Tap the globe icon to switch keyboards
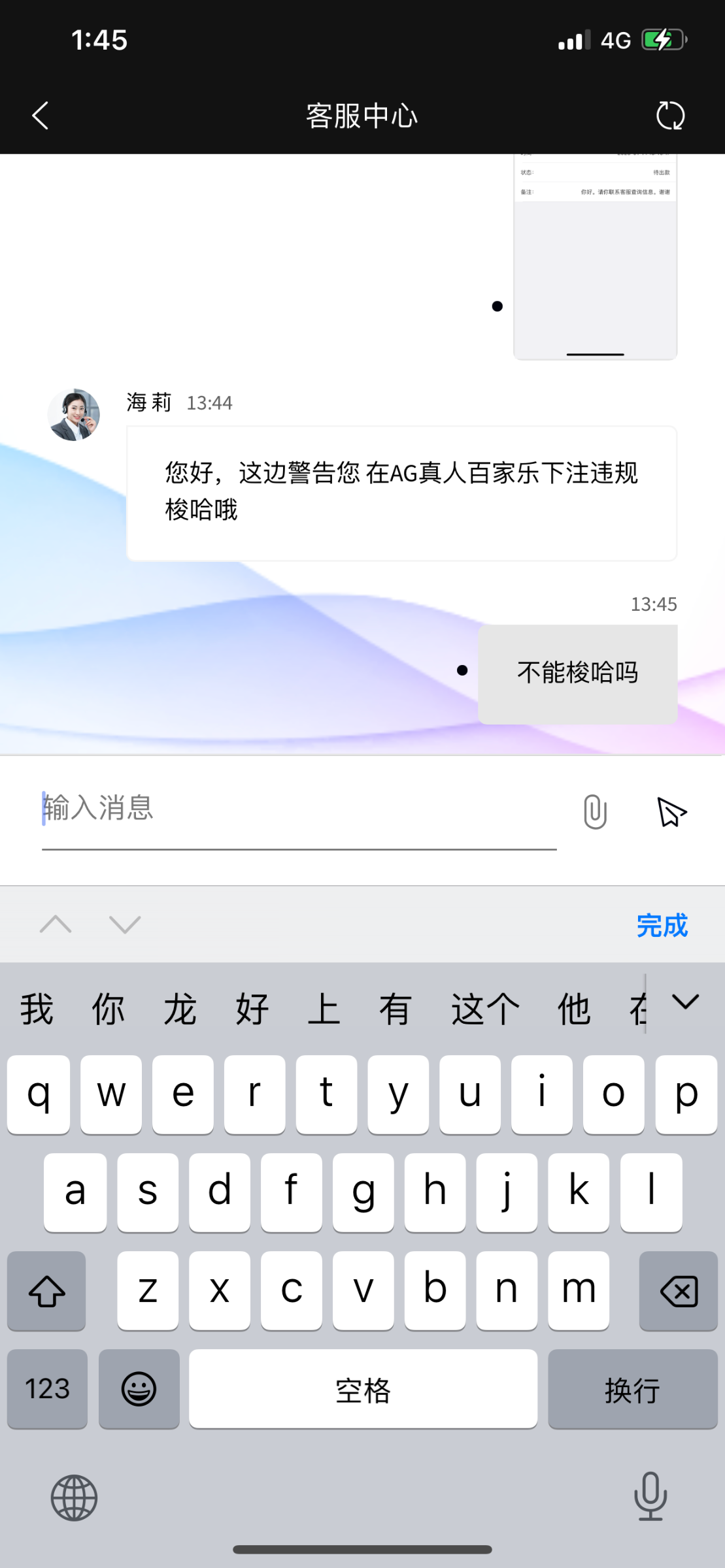 point(74,1497)
